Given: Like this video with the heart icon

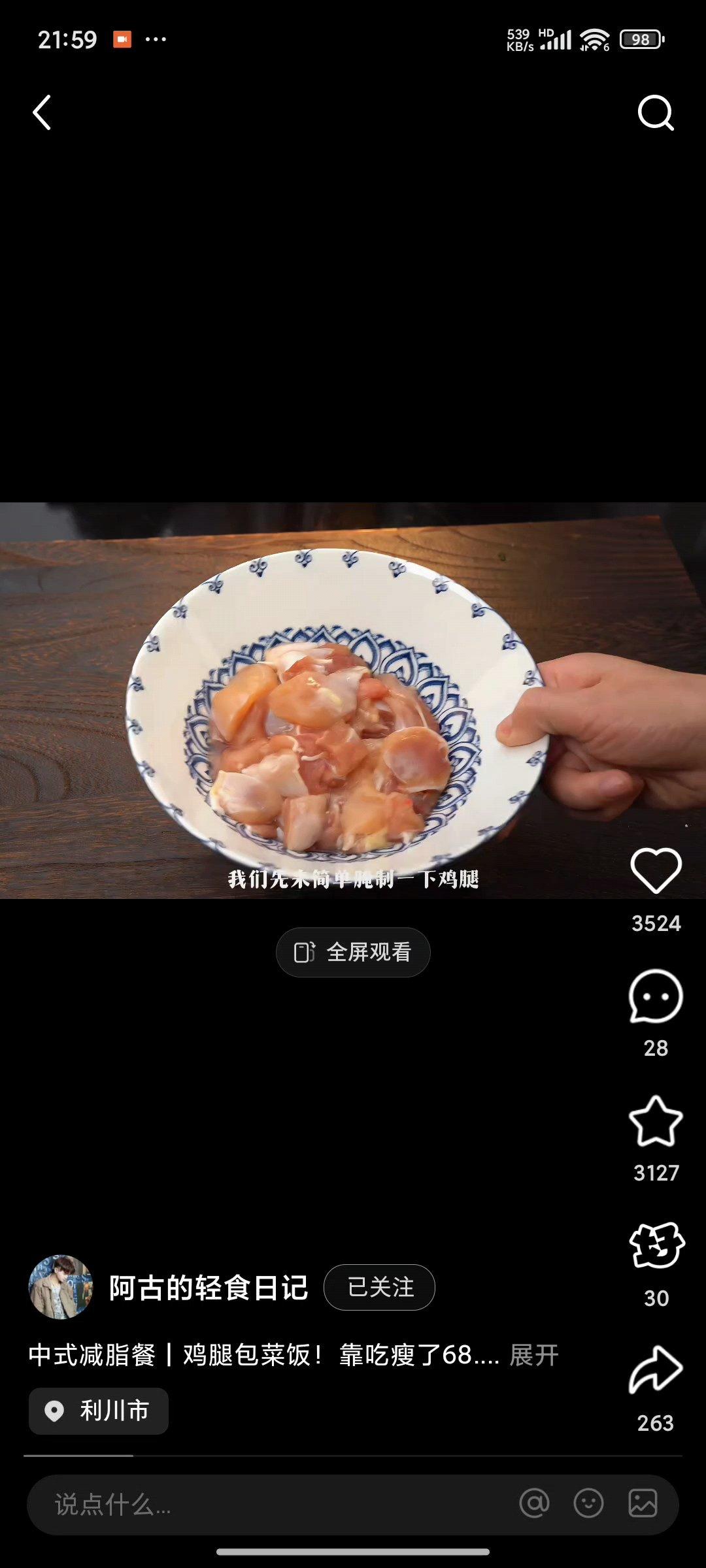Looking at the screenshot, I should [656, 870].
